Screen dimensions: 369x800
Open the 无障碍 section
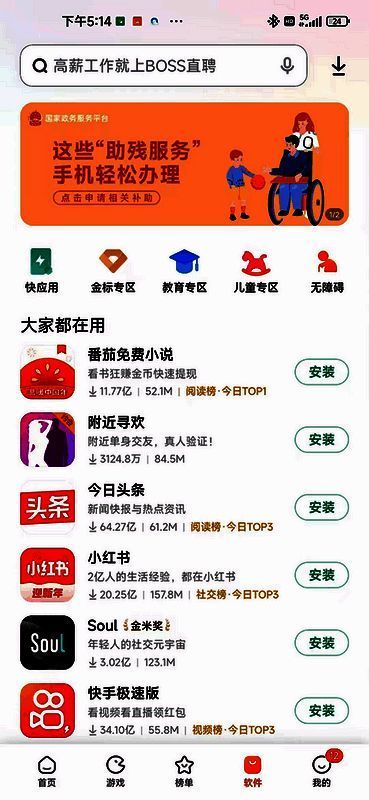point(327,271)
